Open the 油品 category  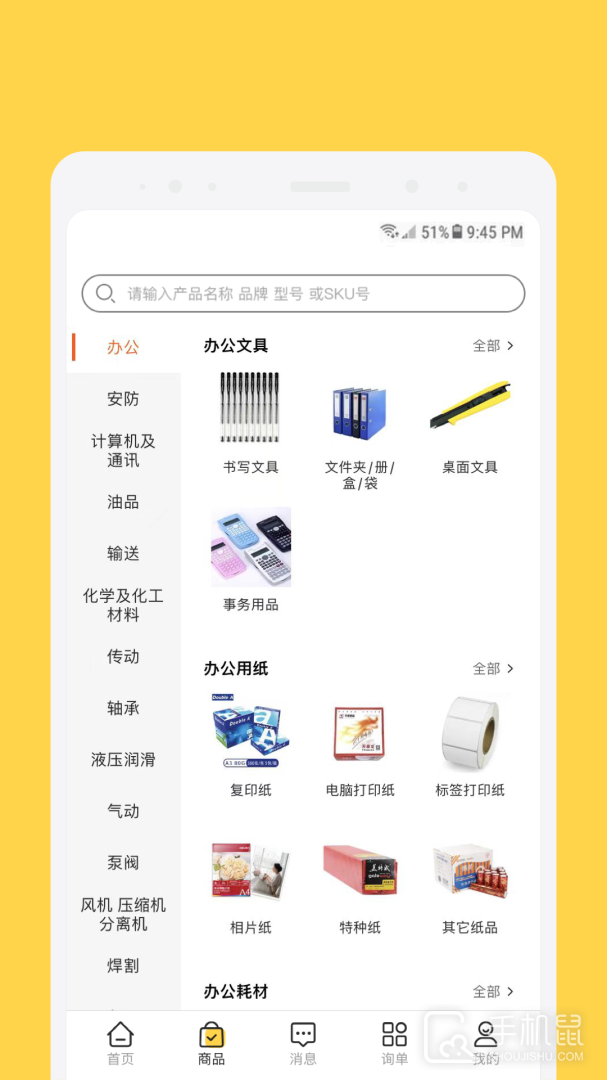pyautogui.click(x=123, y=502)
